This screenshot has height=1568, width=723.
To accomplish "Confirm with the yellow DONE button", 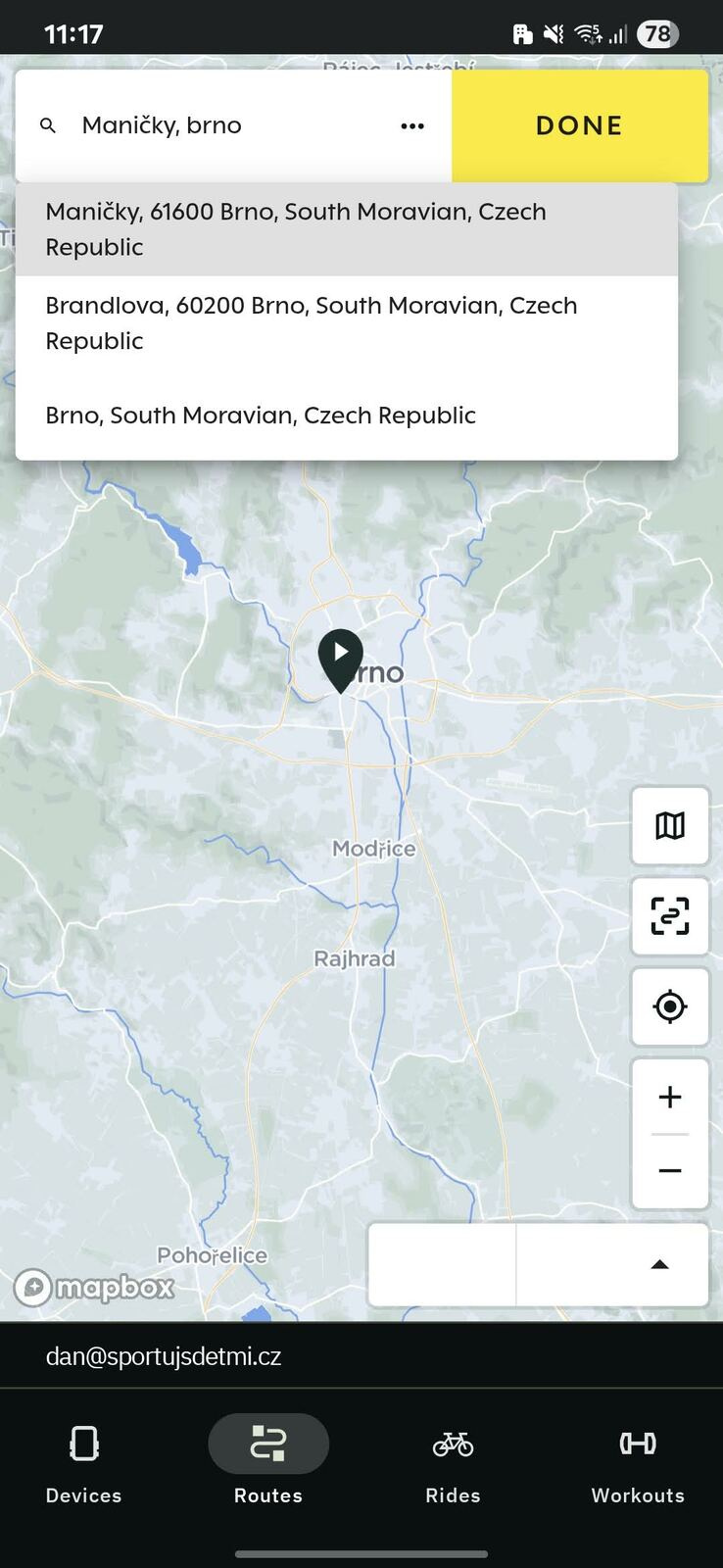I will [579, 125].
